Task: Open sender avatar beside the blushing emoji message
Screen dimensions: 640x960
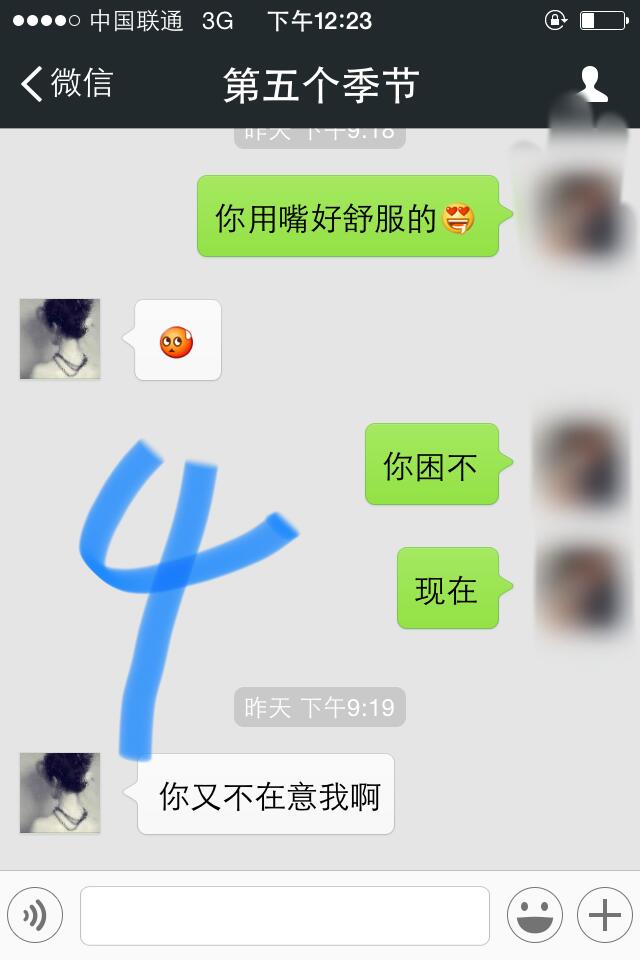Action: click(60, 339)
